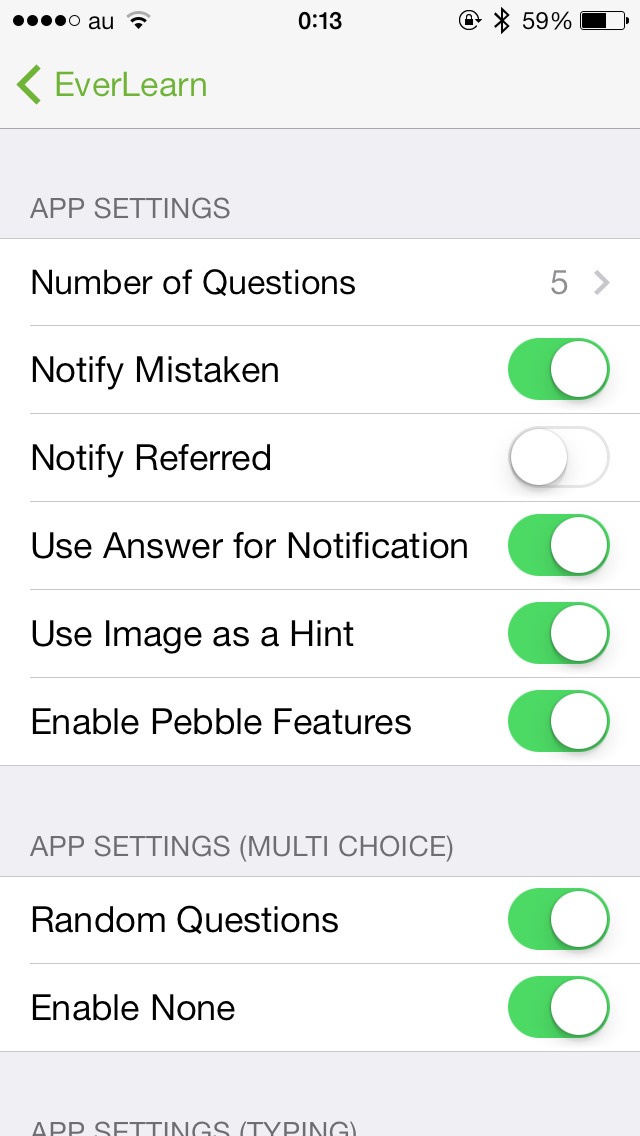This screenshot has width=640, height=1136.
Task: Go back to EverLearn
Action: [112, 85]
